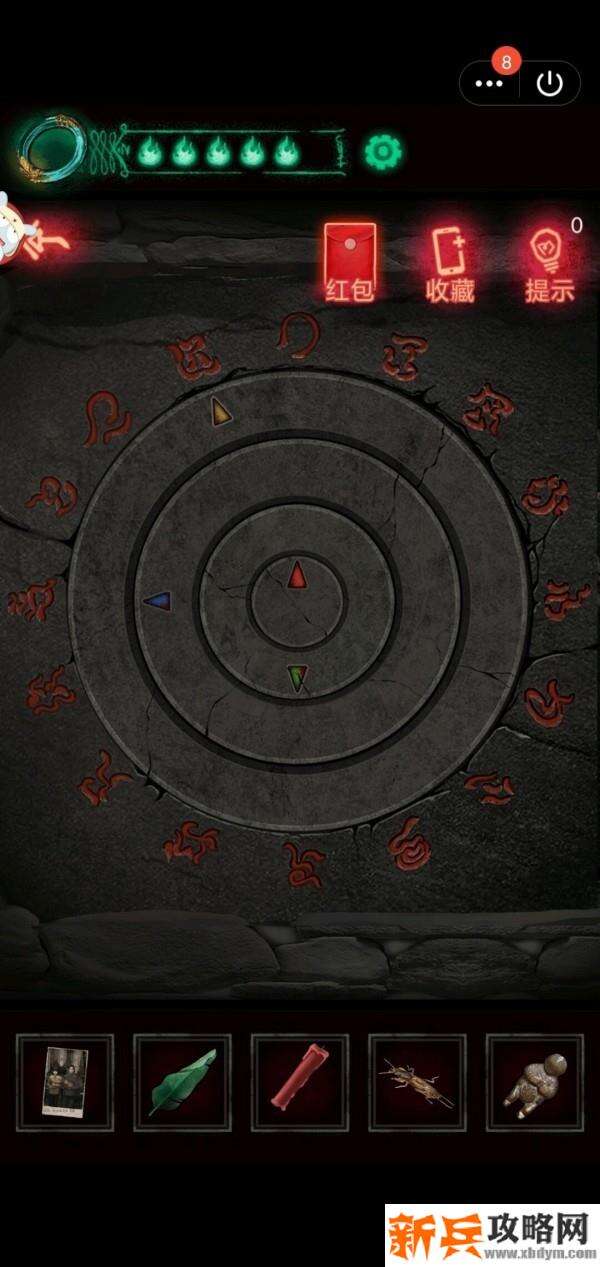The height and width of the screenshot is (1267, 600).
Task: Select the clay figurine inventory item
Action: pyautogui.click(x=534, y=1082)
